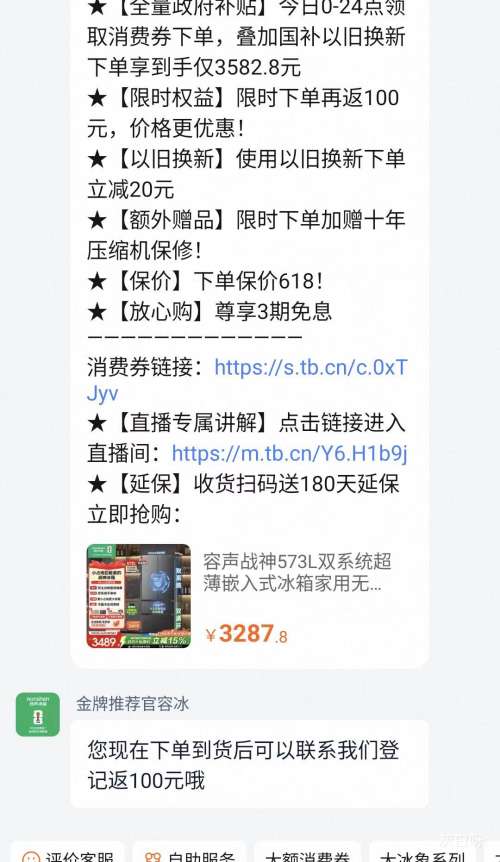Image resolution: width=500 pixels, height=862 pixels.
Task: Open the 容声战神573L fridge product card
Action: (x=249, y=596)
